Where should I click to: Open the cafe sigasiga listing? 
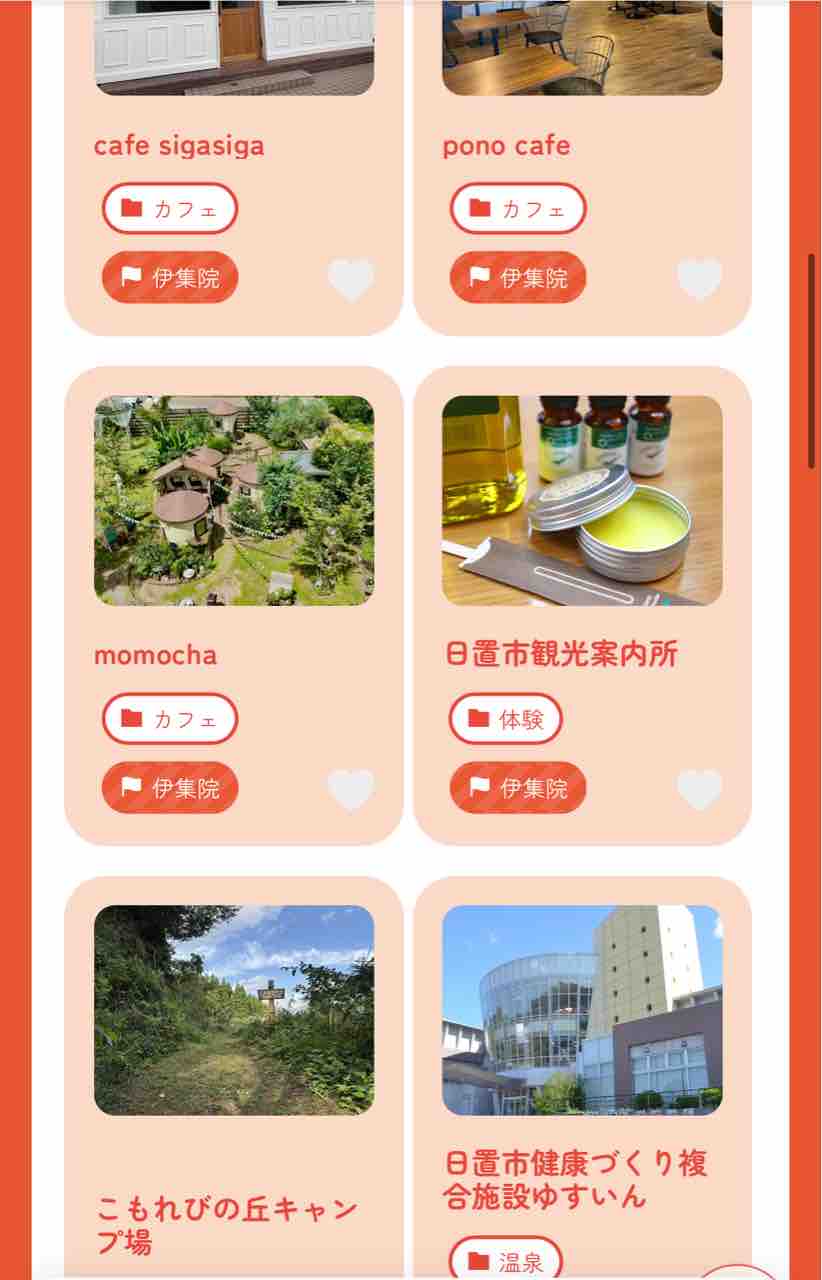coord(180,146)
